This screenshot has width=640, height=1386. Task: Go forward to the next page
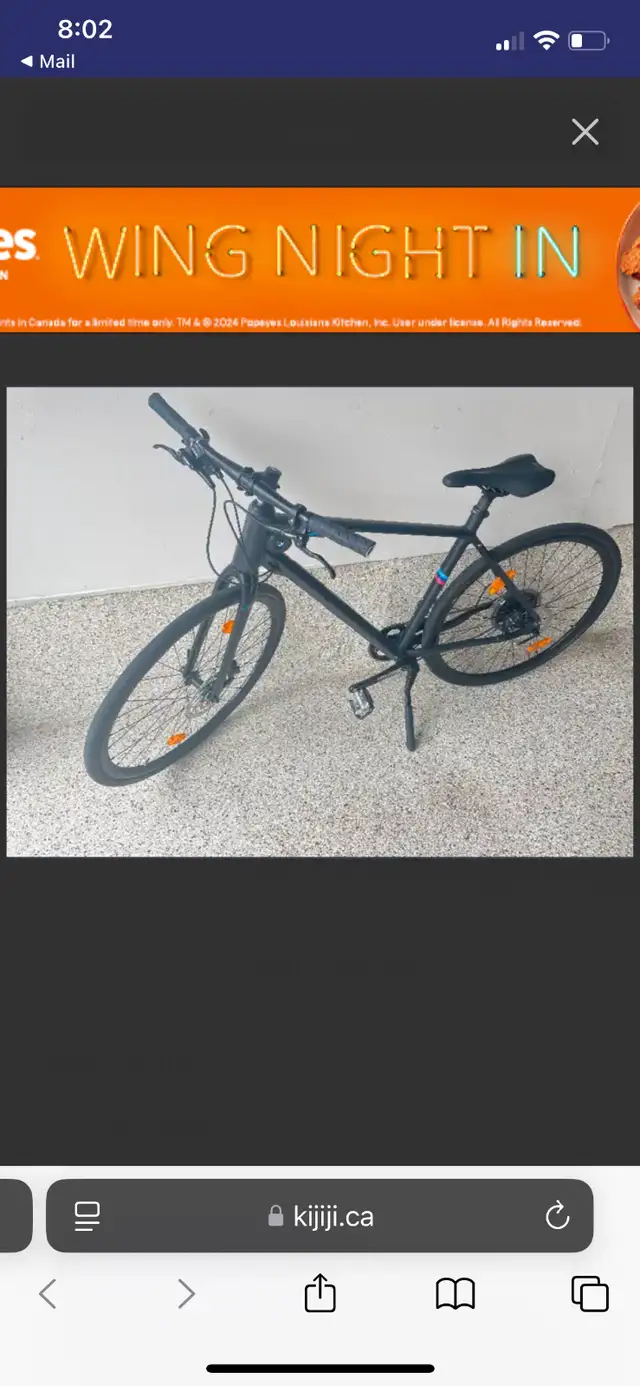point(186,1295)
